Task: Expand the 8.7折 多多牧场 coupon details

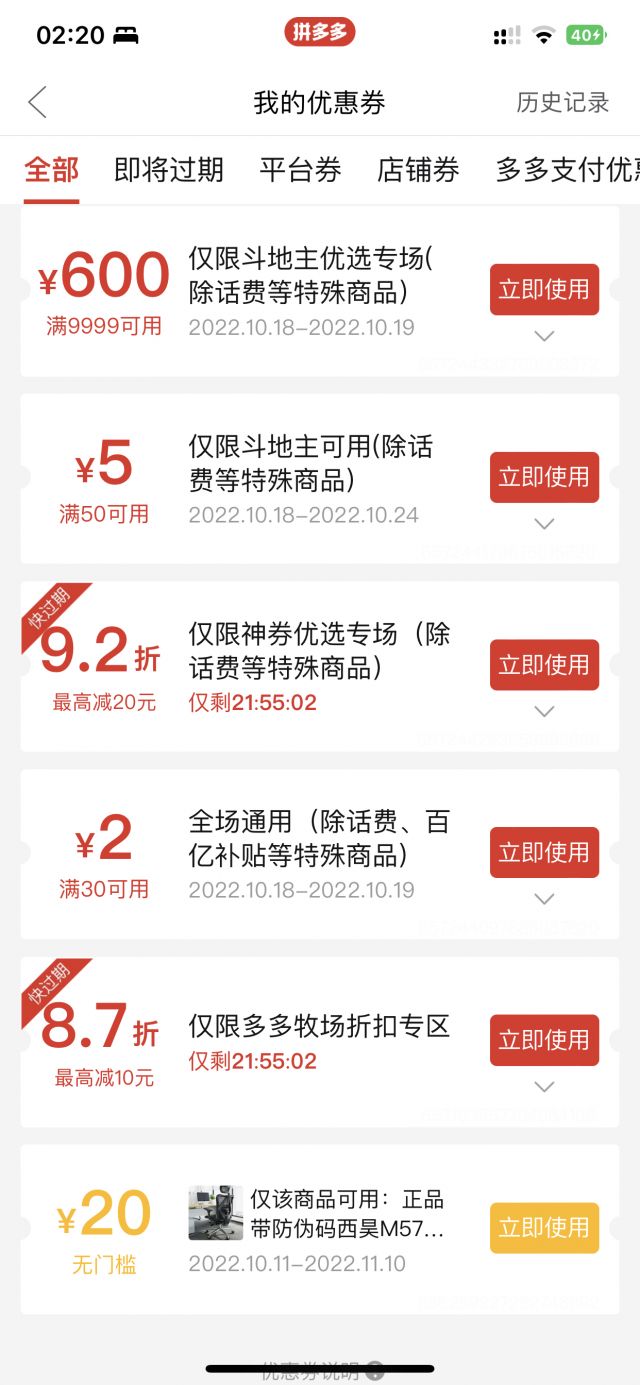Action: point(544,1087)
